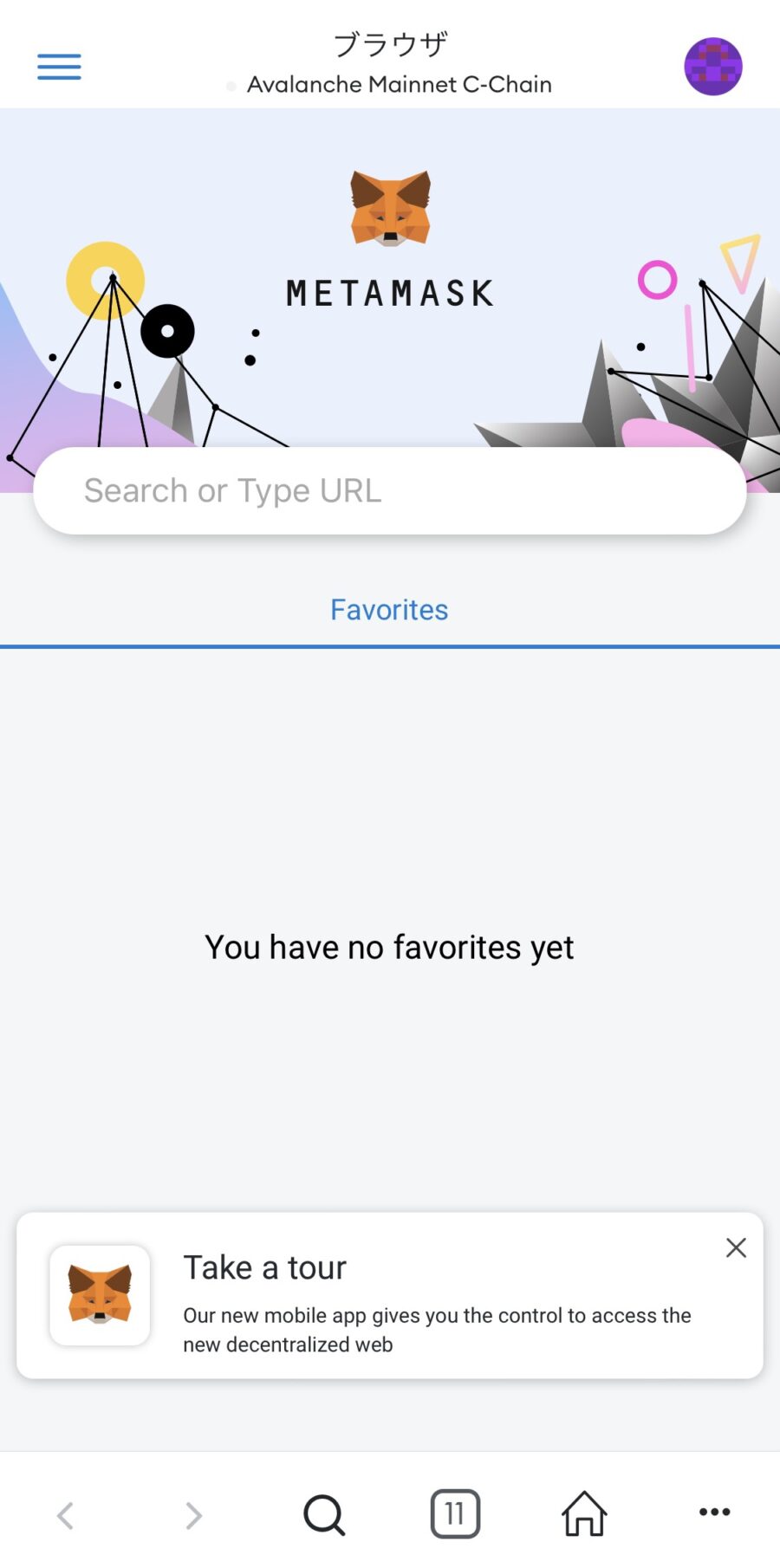Open the three-dot options menu

pyautogui.click(x=714, y=1513)
